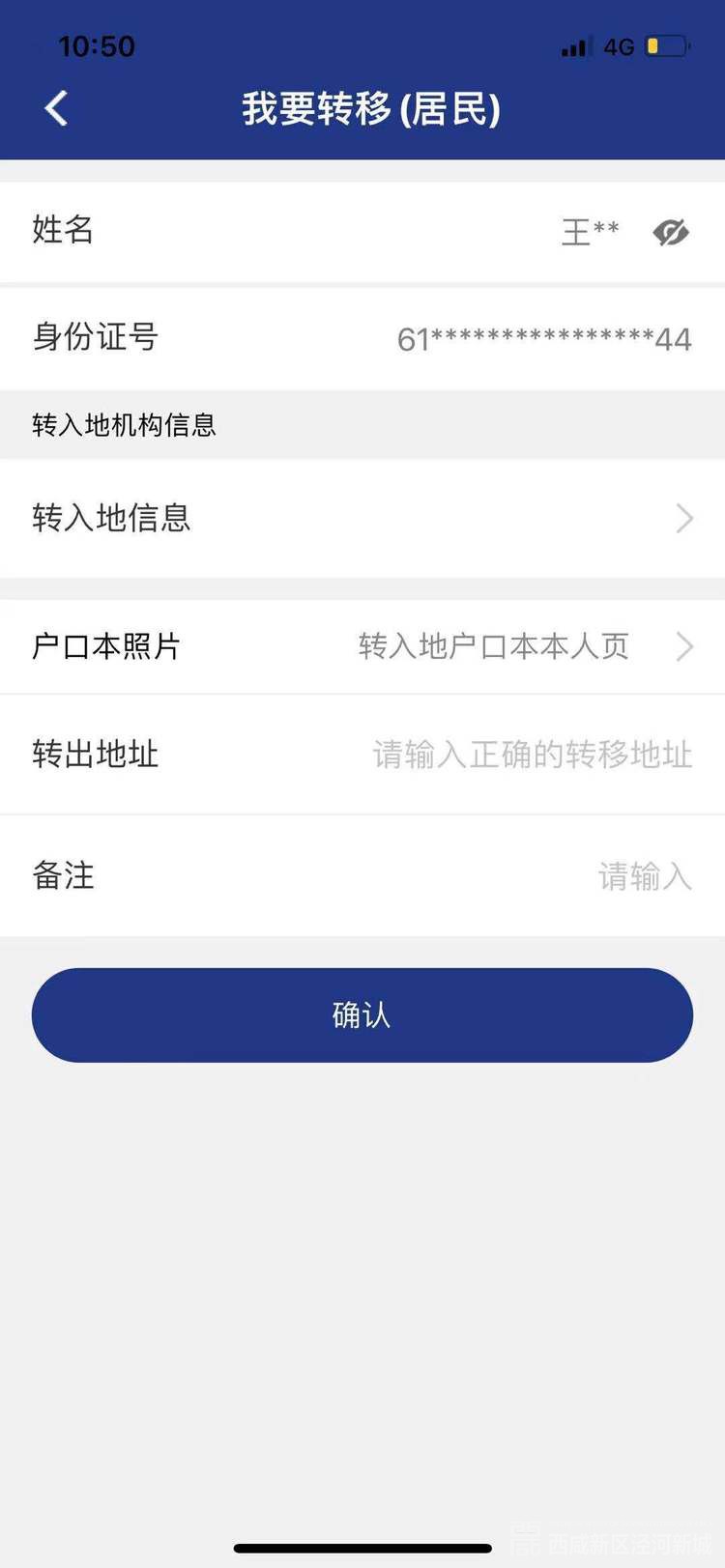Confirm with the 确认 button
This screenshot has width=725, height=1568.
pos(362,1015)
